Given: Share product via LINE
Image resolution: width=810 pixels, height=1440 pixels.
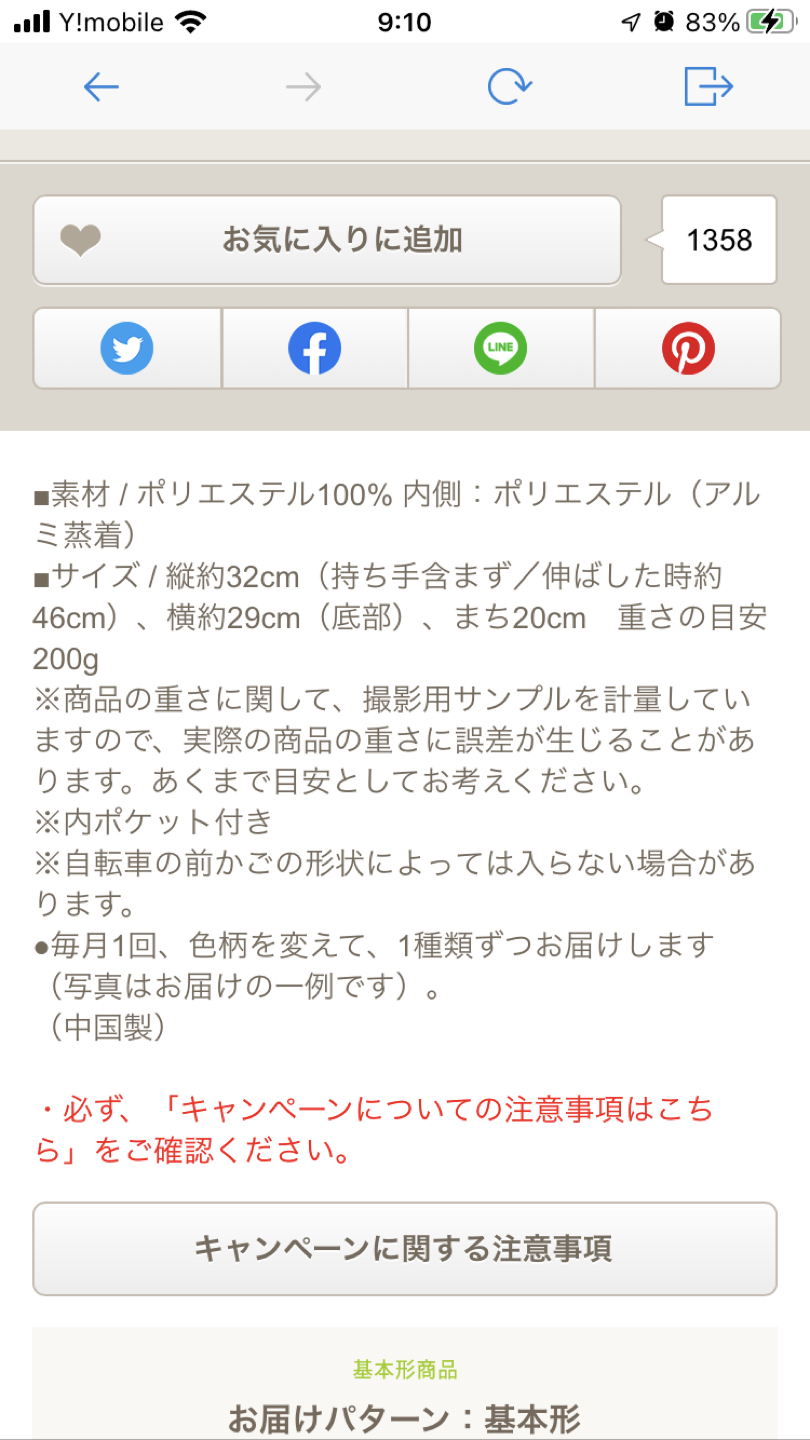Looking at the screenshot, I should [500, 348].
